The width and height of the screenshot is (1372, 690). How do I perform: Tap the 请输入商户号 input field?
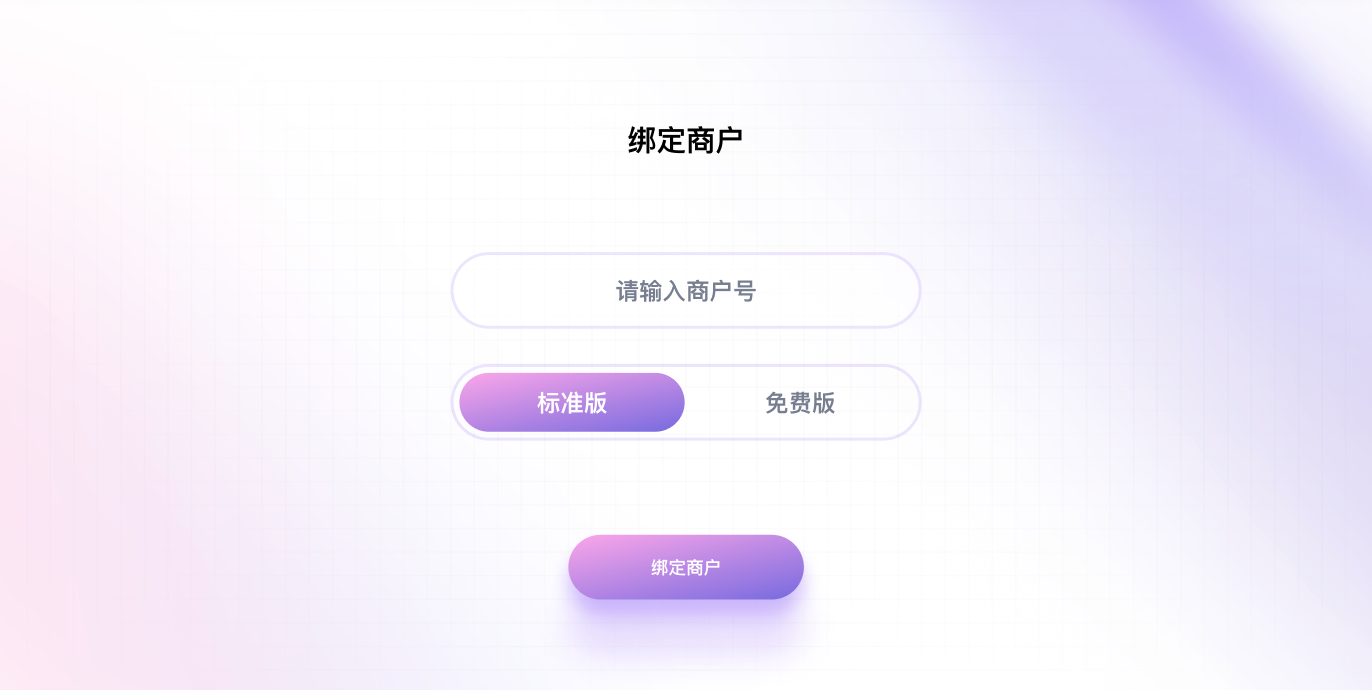click(x=685, y=291)
